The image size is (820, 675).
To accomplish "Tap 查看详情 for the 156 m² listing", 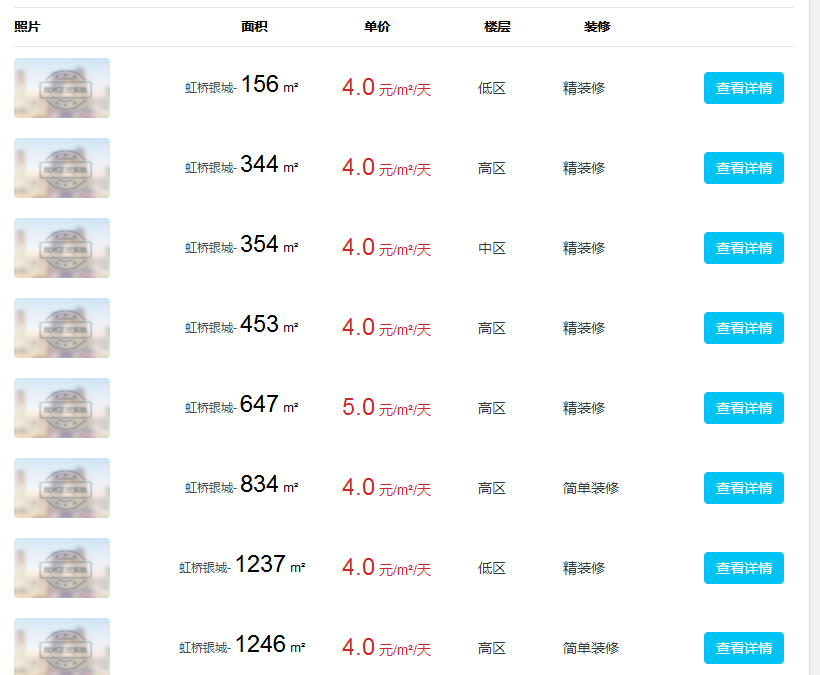I will coord(743,88).
